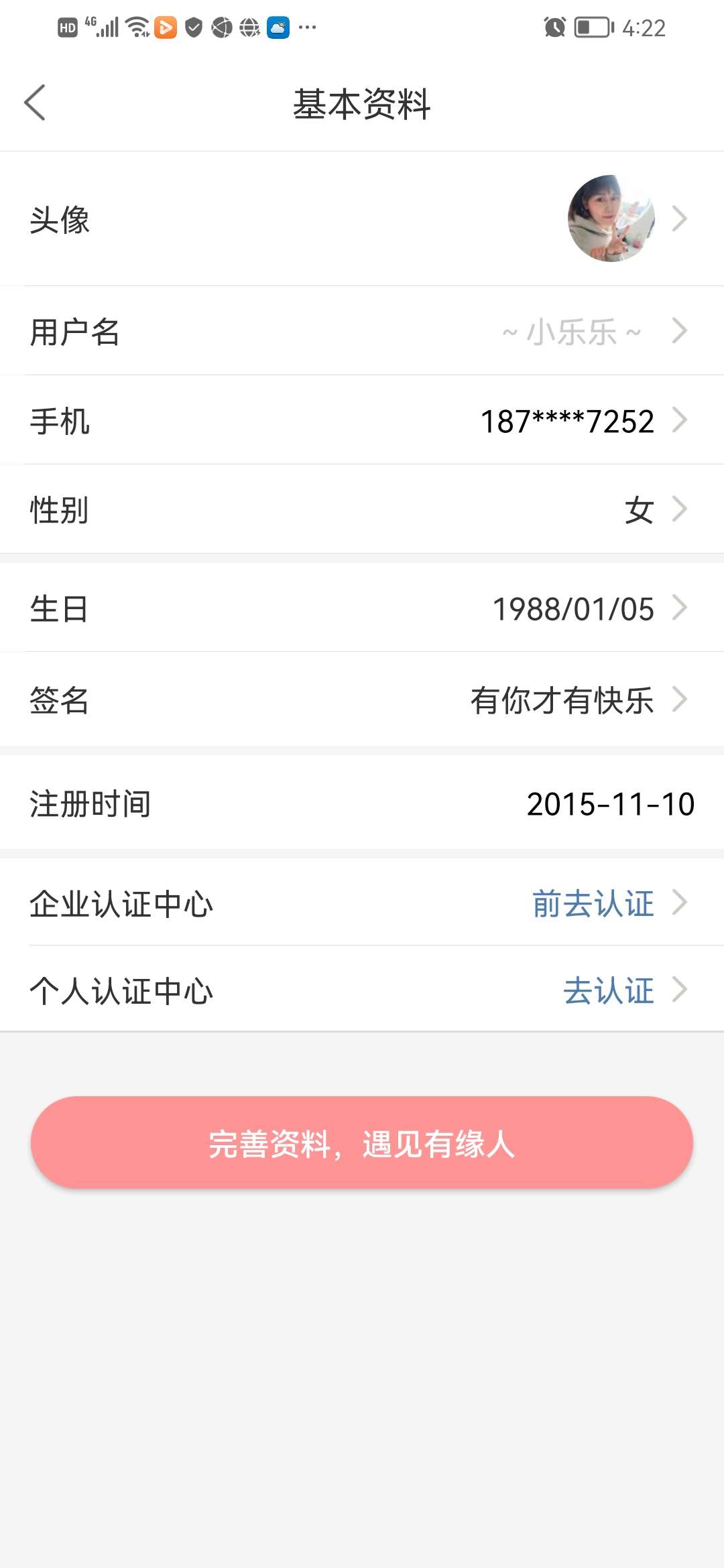Viewport: 724px width, 1568px height.
Task: Edit the 签名 signature row
Action: point(362,700)
